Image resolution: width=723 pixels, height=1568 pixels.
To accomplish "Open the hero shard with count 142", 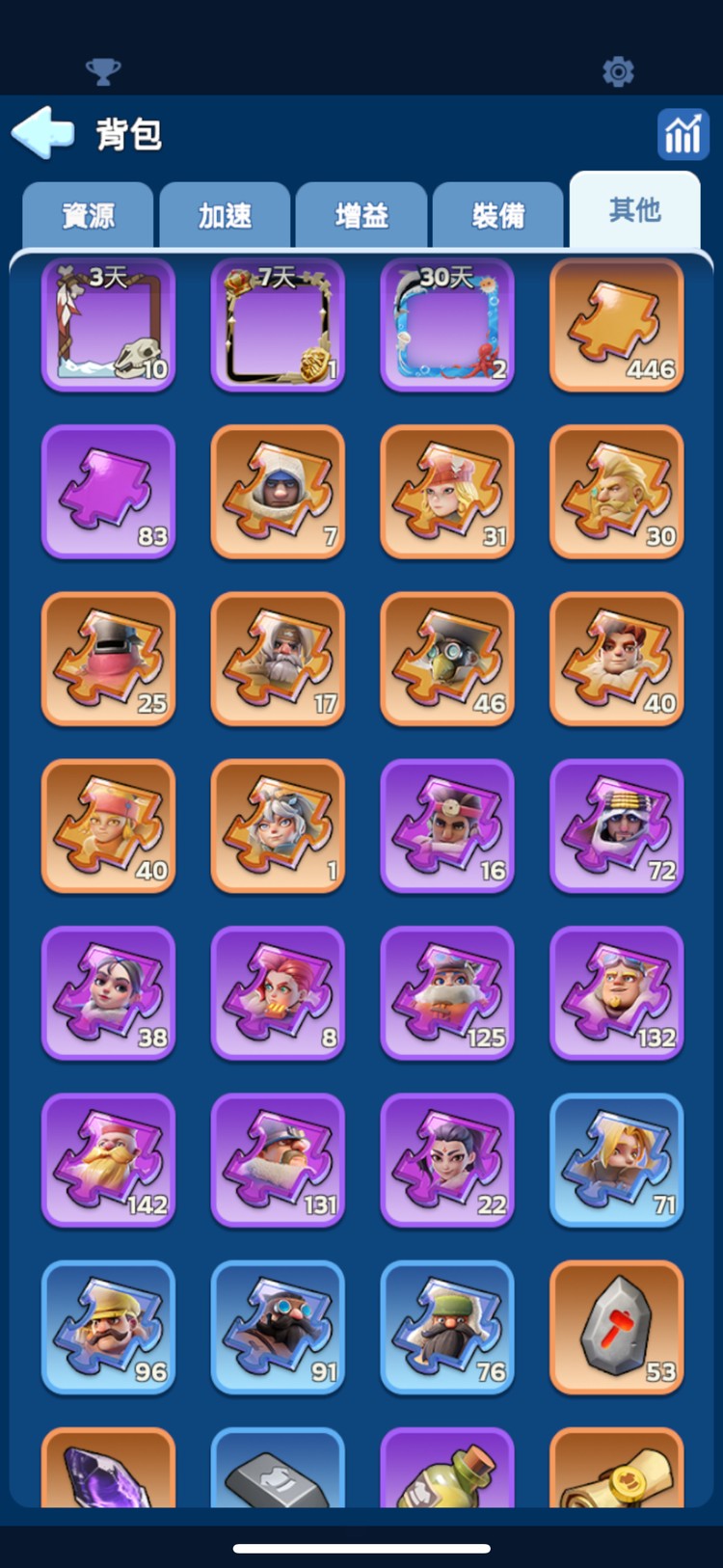I will (108, 1160).
